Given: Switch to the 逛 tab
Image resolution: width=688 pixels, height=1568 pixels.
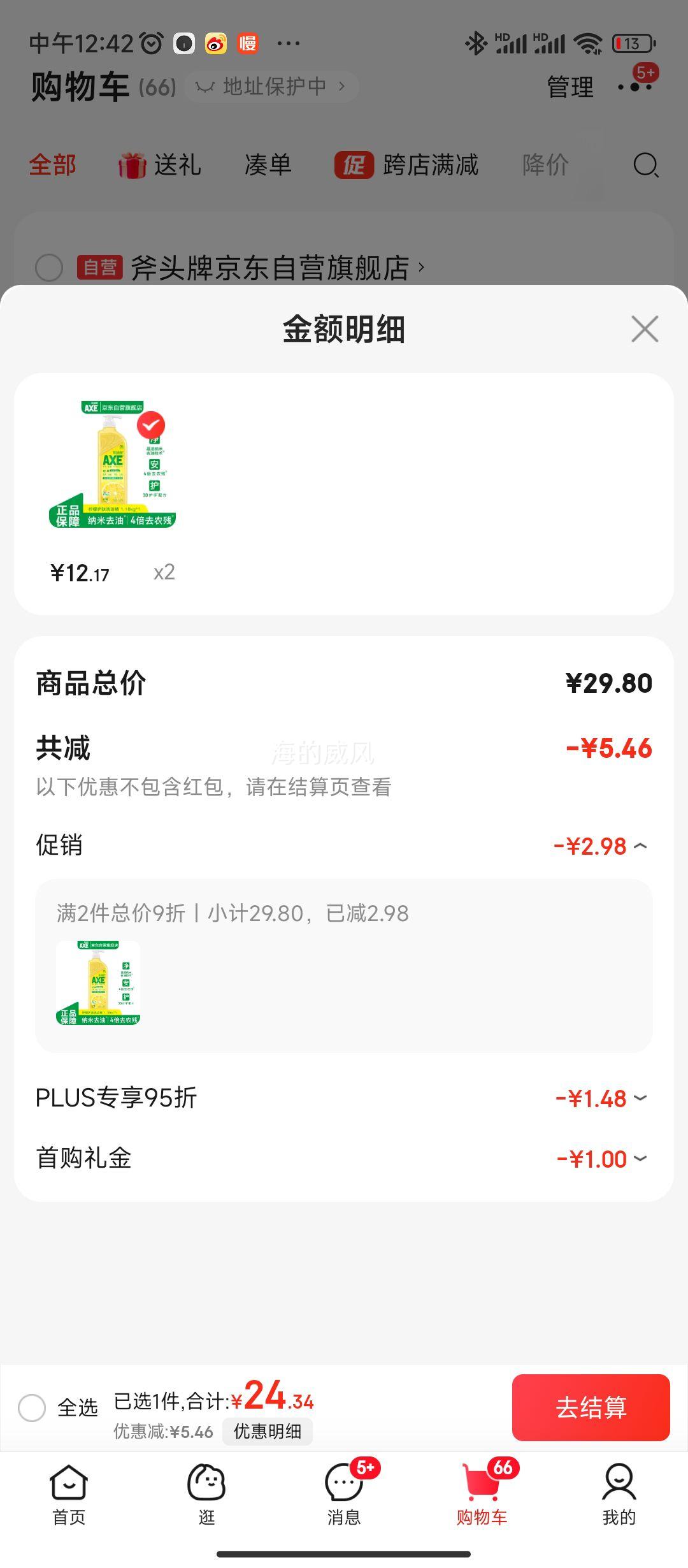Looking at the screenshot, I should (206, 1494).
